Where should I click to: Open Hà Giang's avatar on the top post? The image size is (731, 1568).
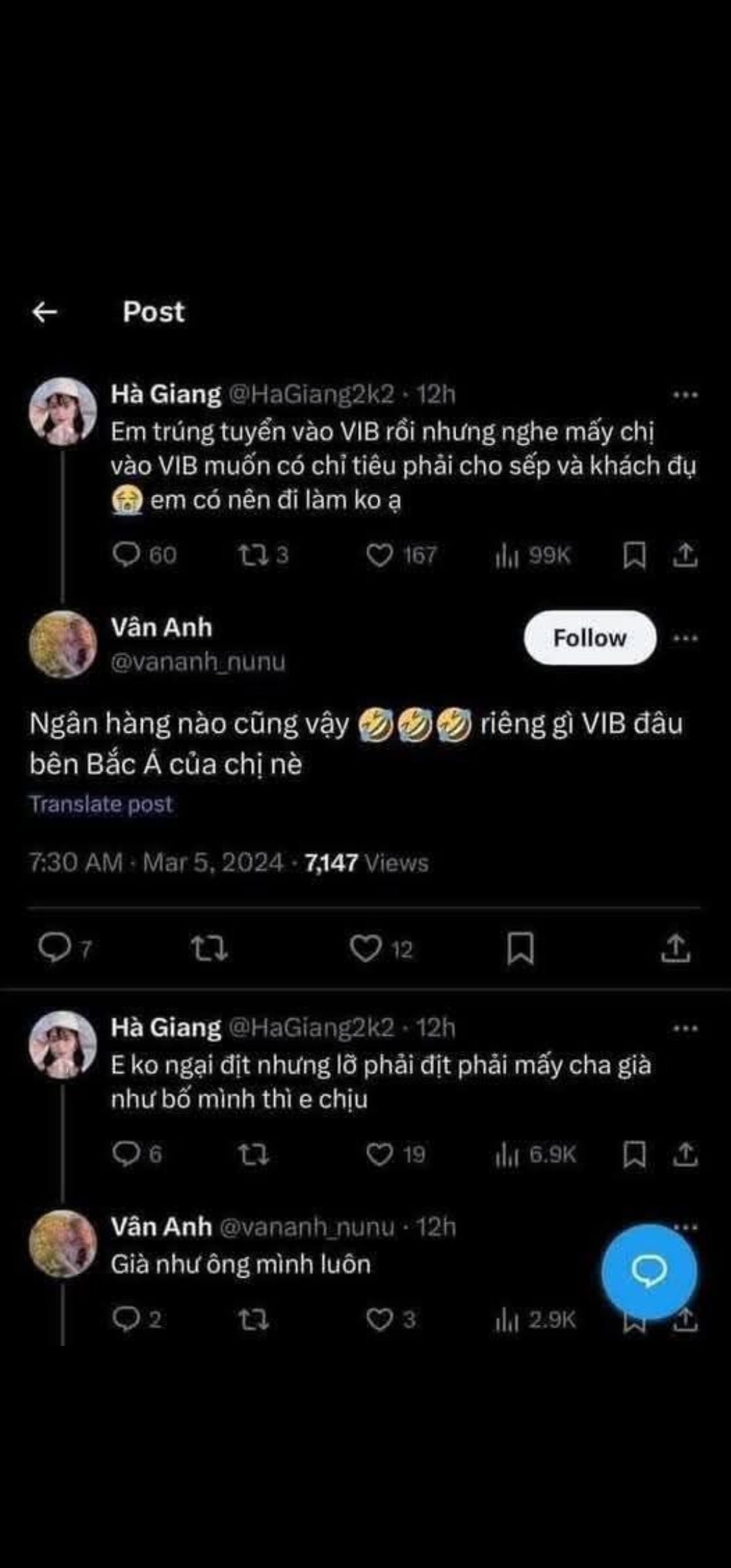pyautogui.click(x=63, y=412)
